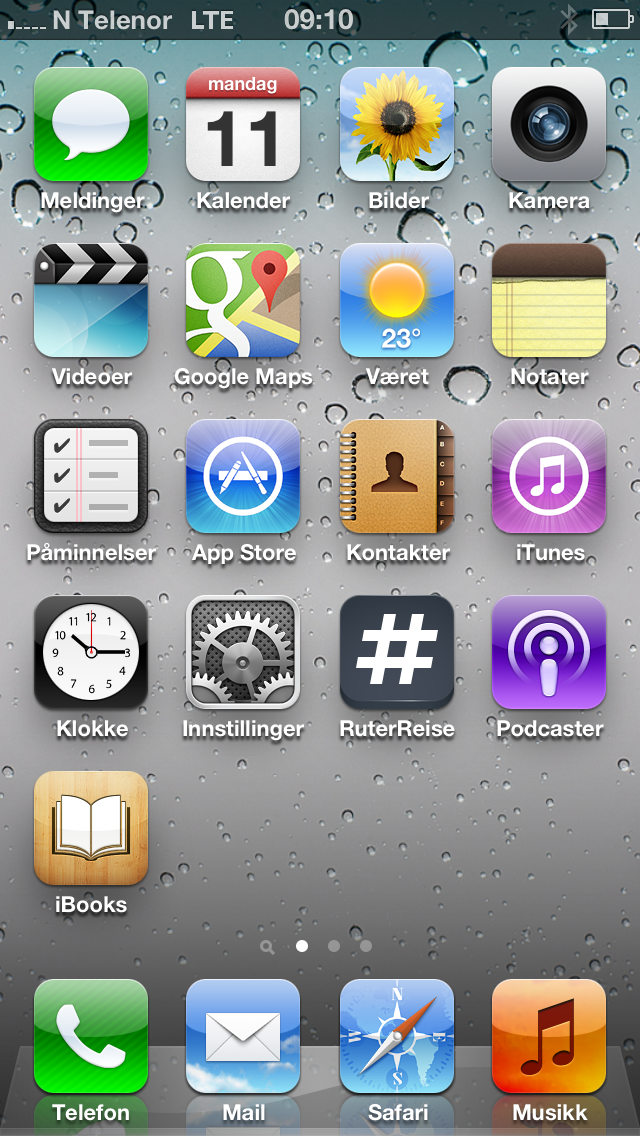Check the Været weather app
This screenshot has width=640, height=1136.
click(396, 301)
